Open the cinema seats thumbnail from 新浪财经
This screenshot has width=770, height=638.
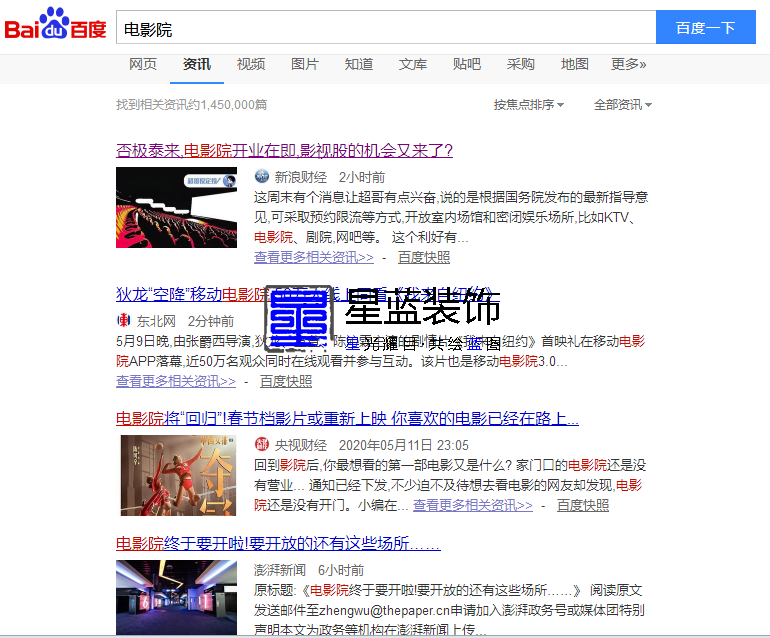176,207
